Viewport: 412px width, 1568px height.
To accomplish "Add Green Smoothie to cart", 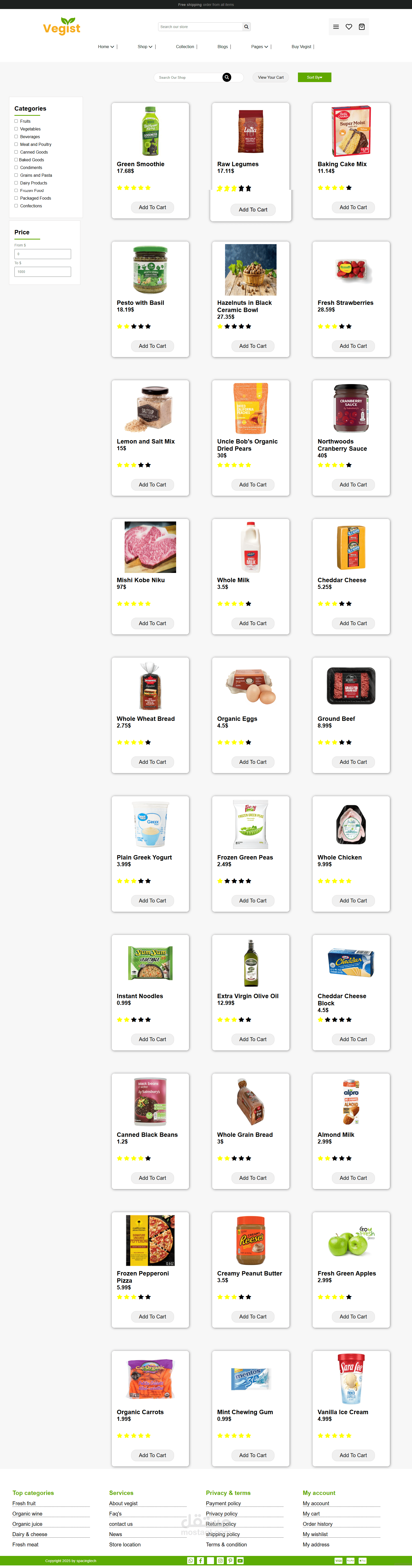I will [152, 208].
